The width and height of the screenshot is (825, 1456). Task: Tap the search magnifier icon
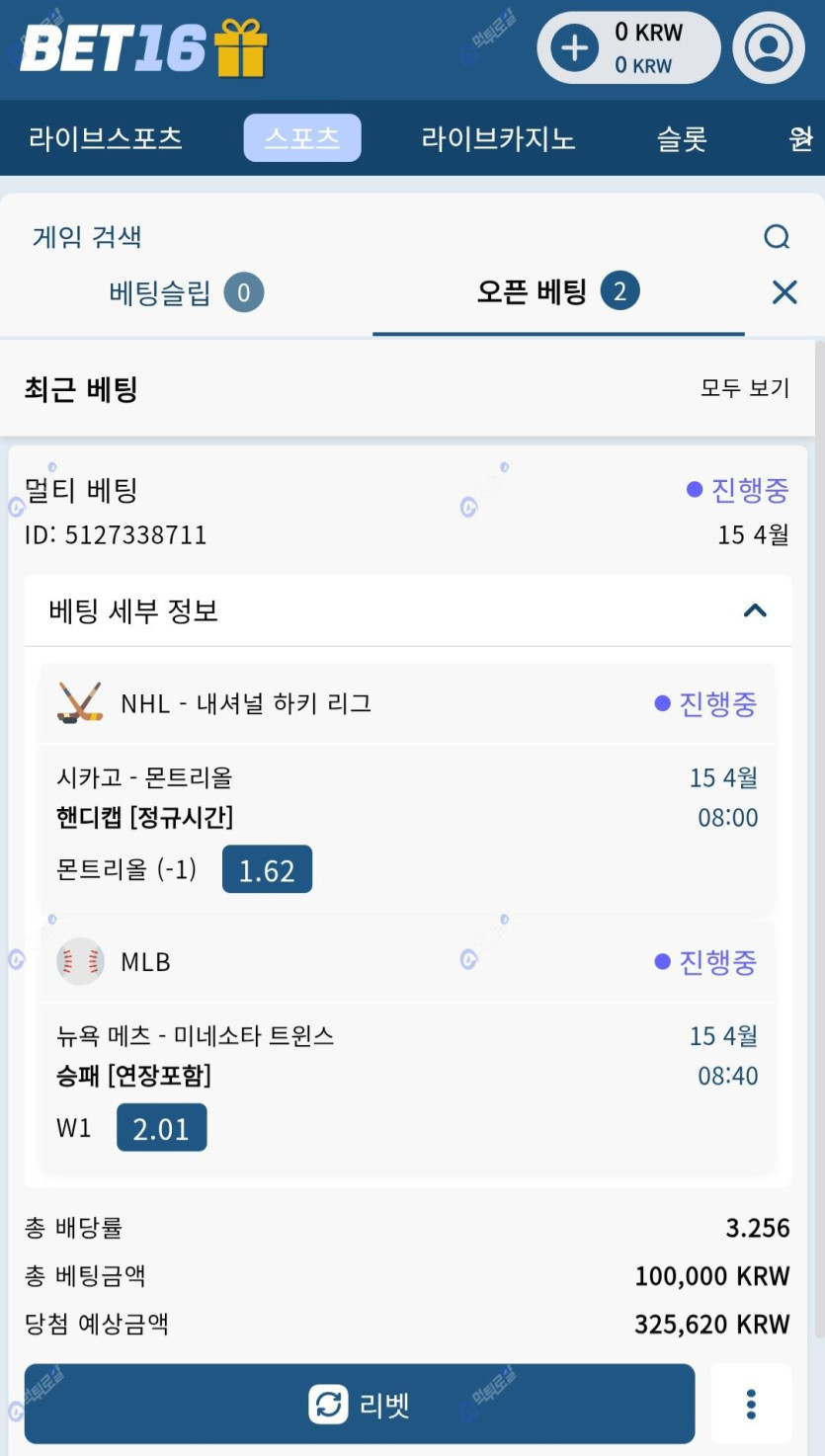click(778, 237)
